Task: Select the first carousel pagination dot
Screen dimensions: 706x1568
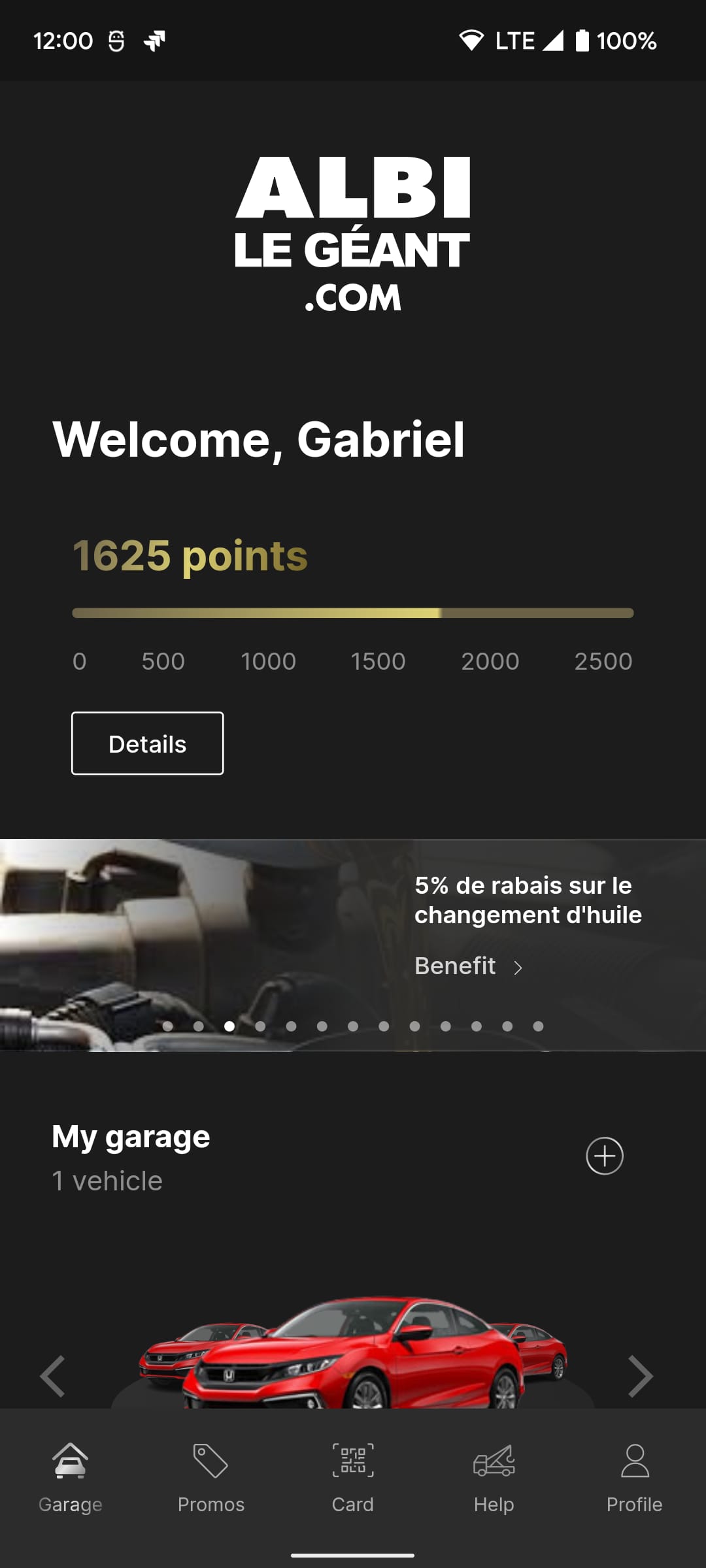Action: point(167,1026)
